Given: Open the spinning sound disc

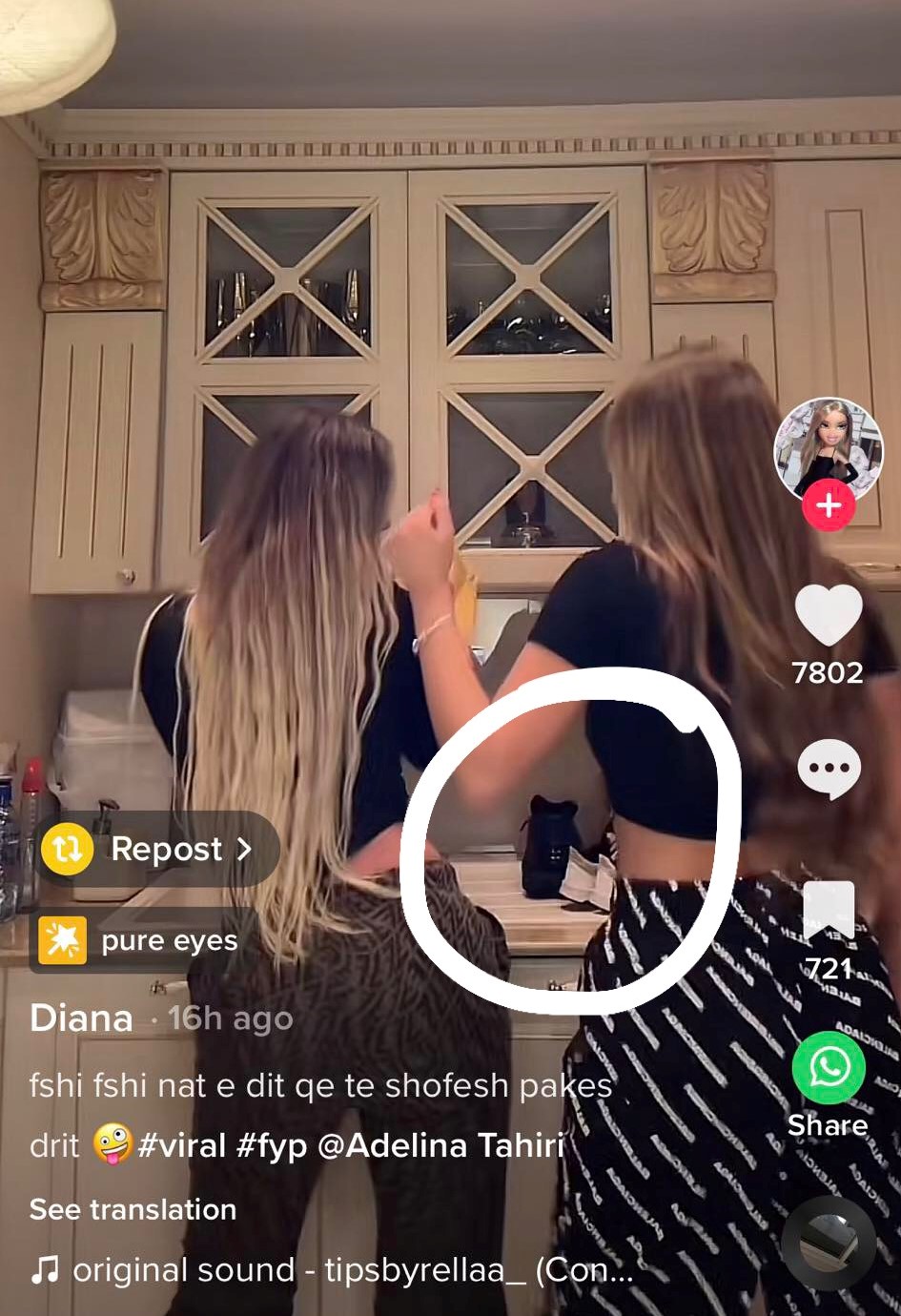Looking at the screenshot, I should [829, 1244].
